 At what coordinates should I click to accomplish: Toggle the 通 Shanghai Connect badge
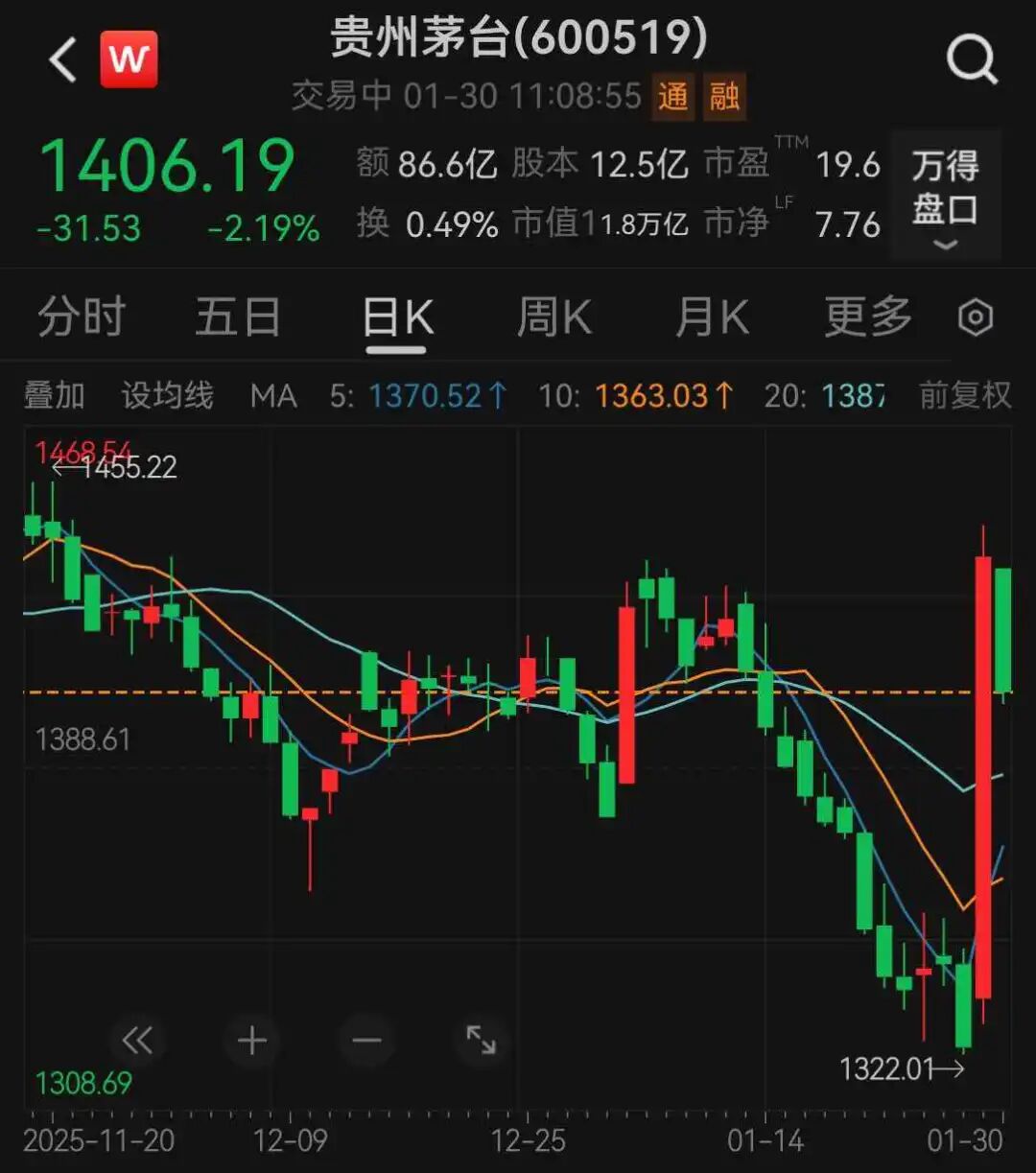(x=674, y=96)
